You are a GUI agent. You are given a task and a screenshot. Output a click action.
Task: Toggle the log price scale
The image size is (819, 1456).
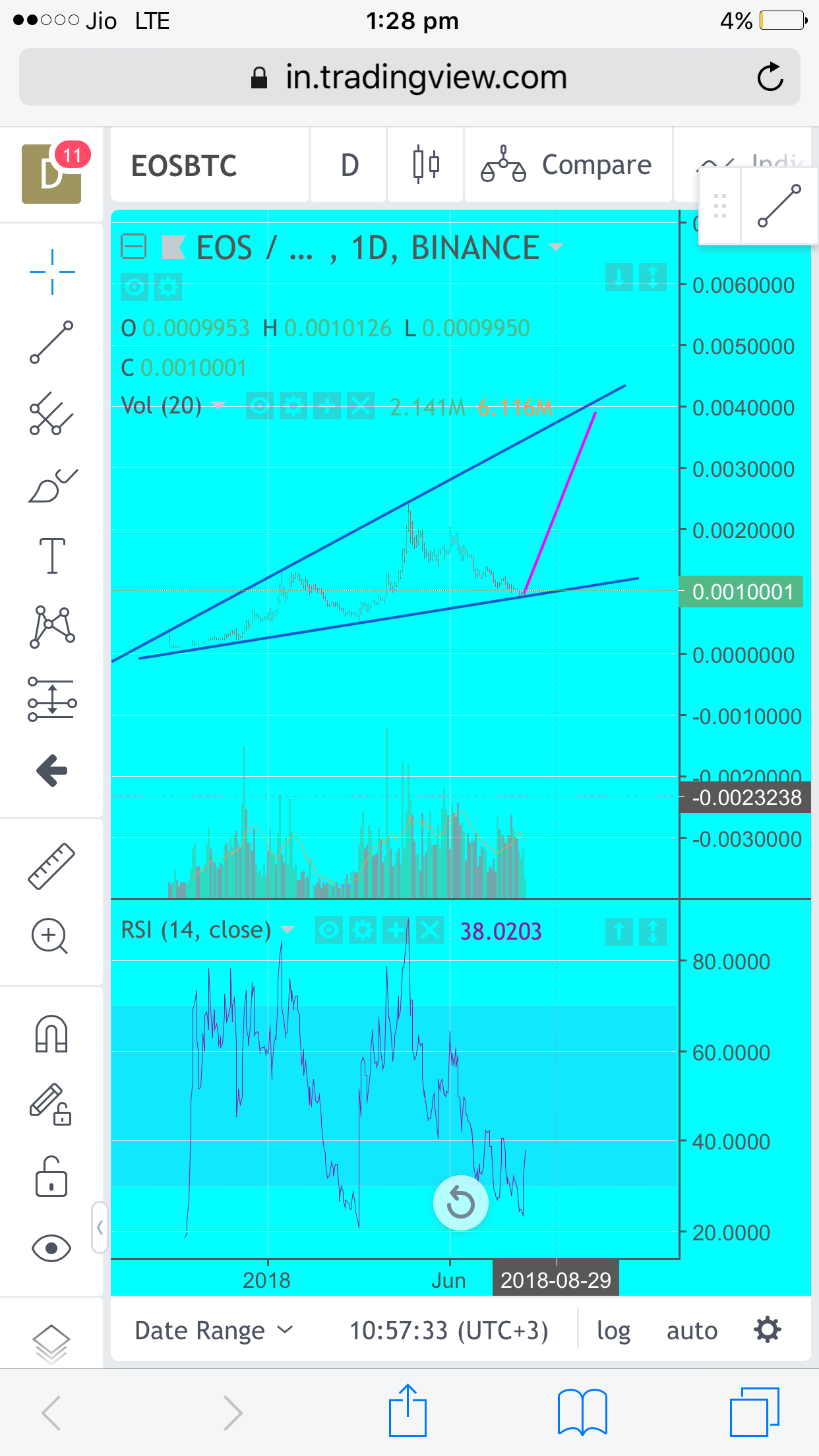(613, 1331)
